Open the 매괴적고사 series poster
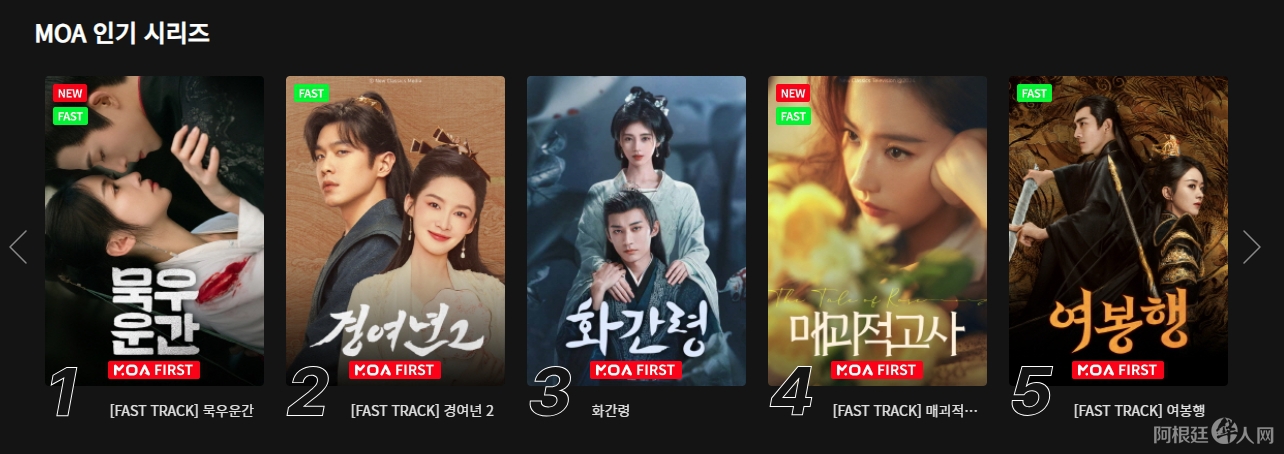This screenshot has height=454, width=1284. pos(877,230)
